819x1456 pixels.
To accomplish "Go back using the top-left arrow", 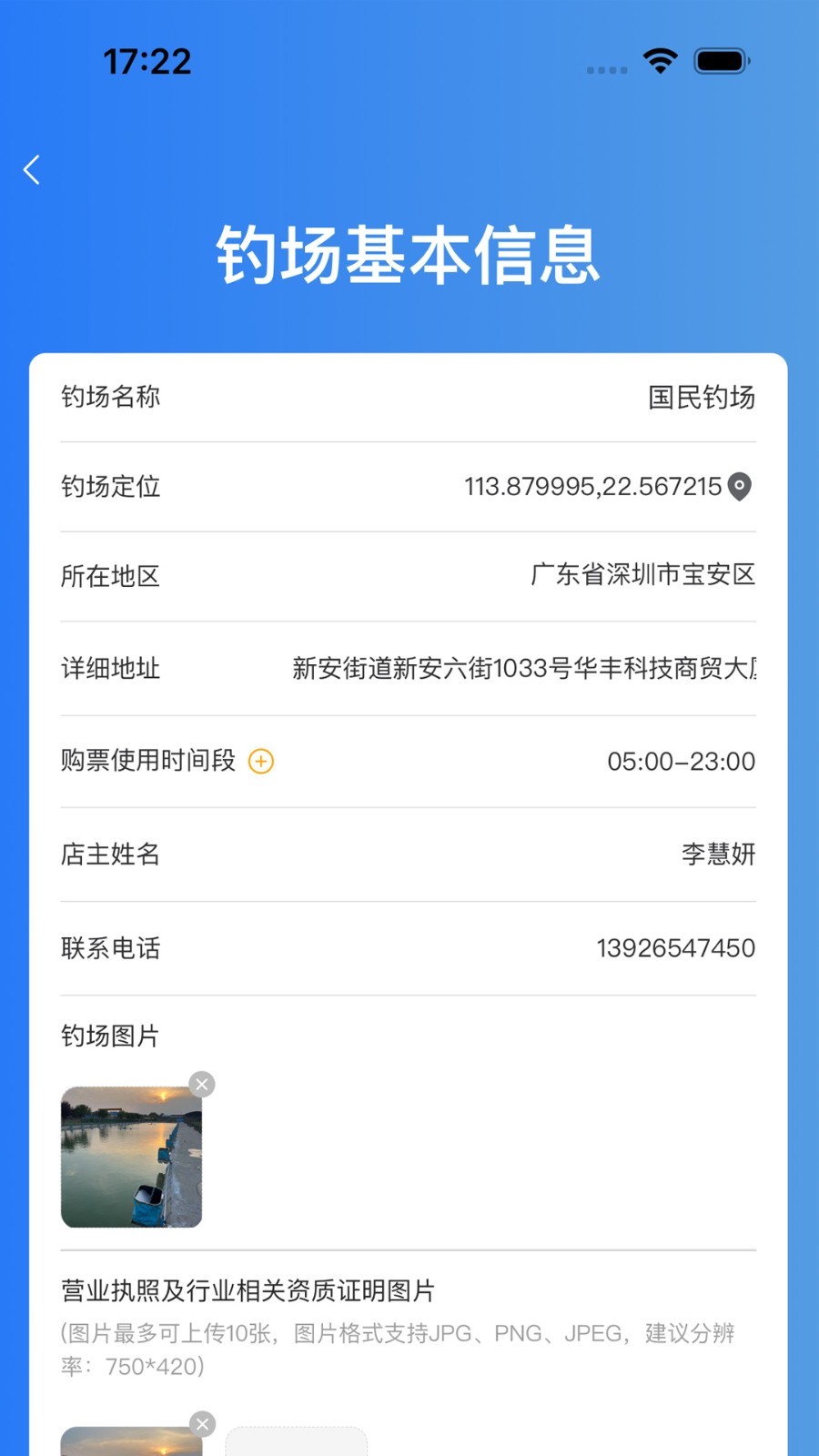I will [32, 170].
